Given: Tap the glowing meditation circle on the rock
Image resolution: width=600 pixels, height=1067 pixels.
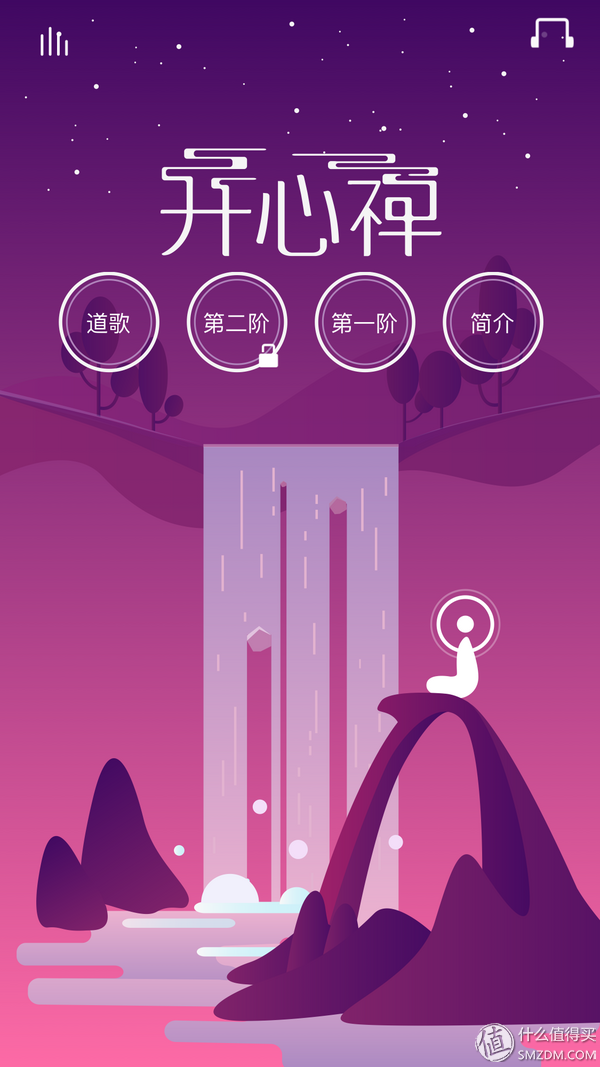Looking at the screenshot, I should (x=465, y=624).
